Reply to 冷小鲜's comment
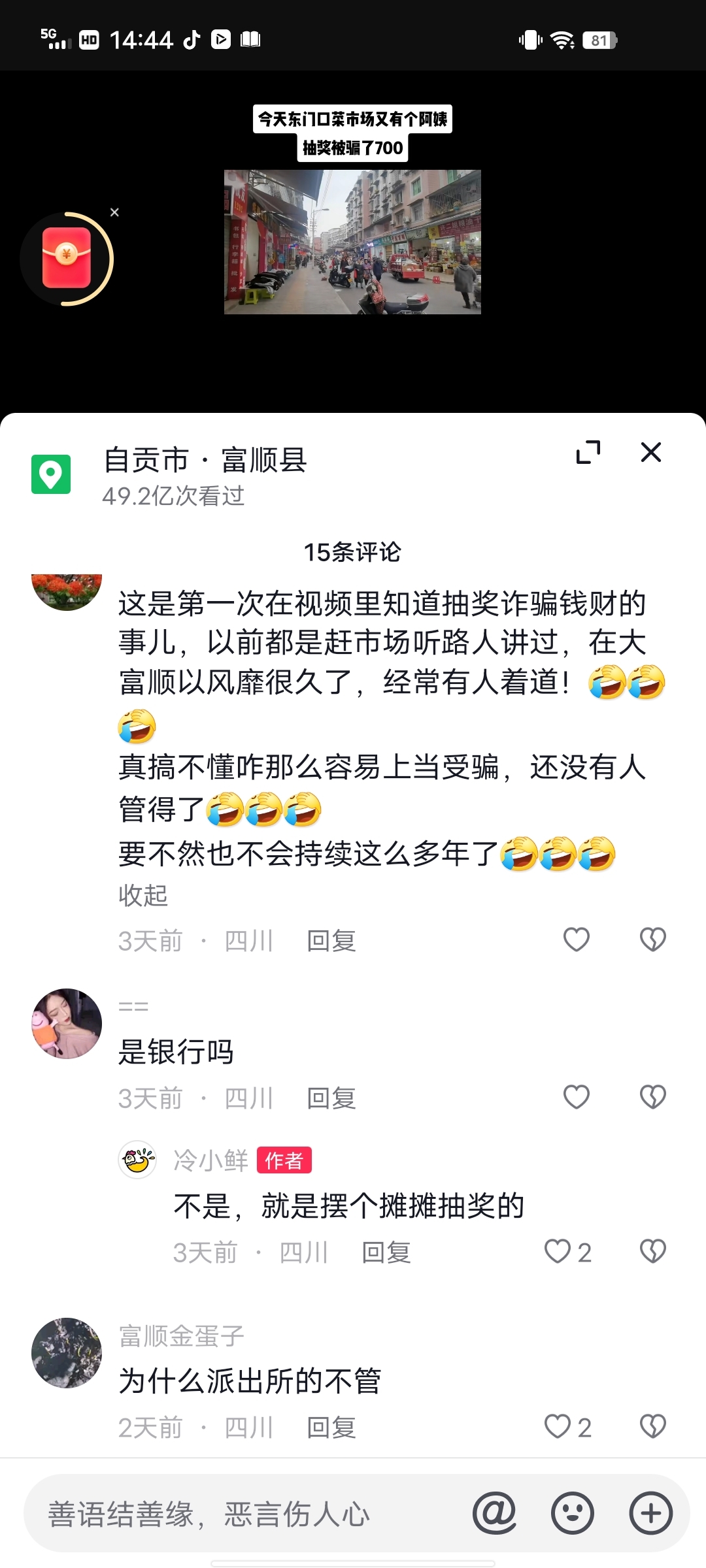The width and height of the screenshot is (706, 1568). point(386,1252)
